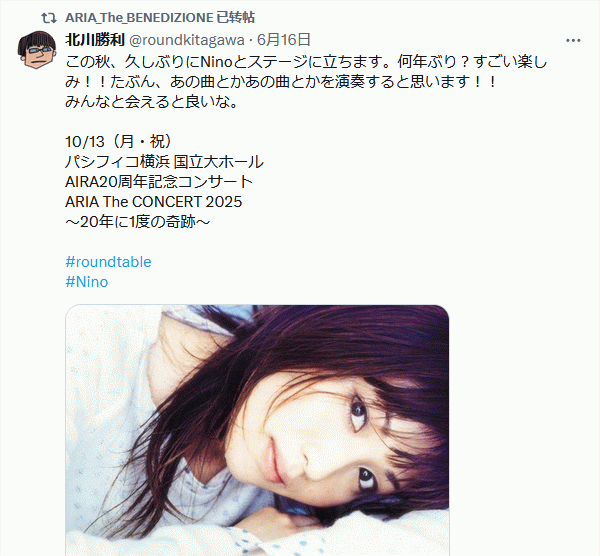This screenshot has width=600, height=556.
Task: Open the #roundtable hashtag
Action: (x=108, y=262)
